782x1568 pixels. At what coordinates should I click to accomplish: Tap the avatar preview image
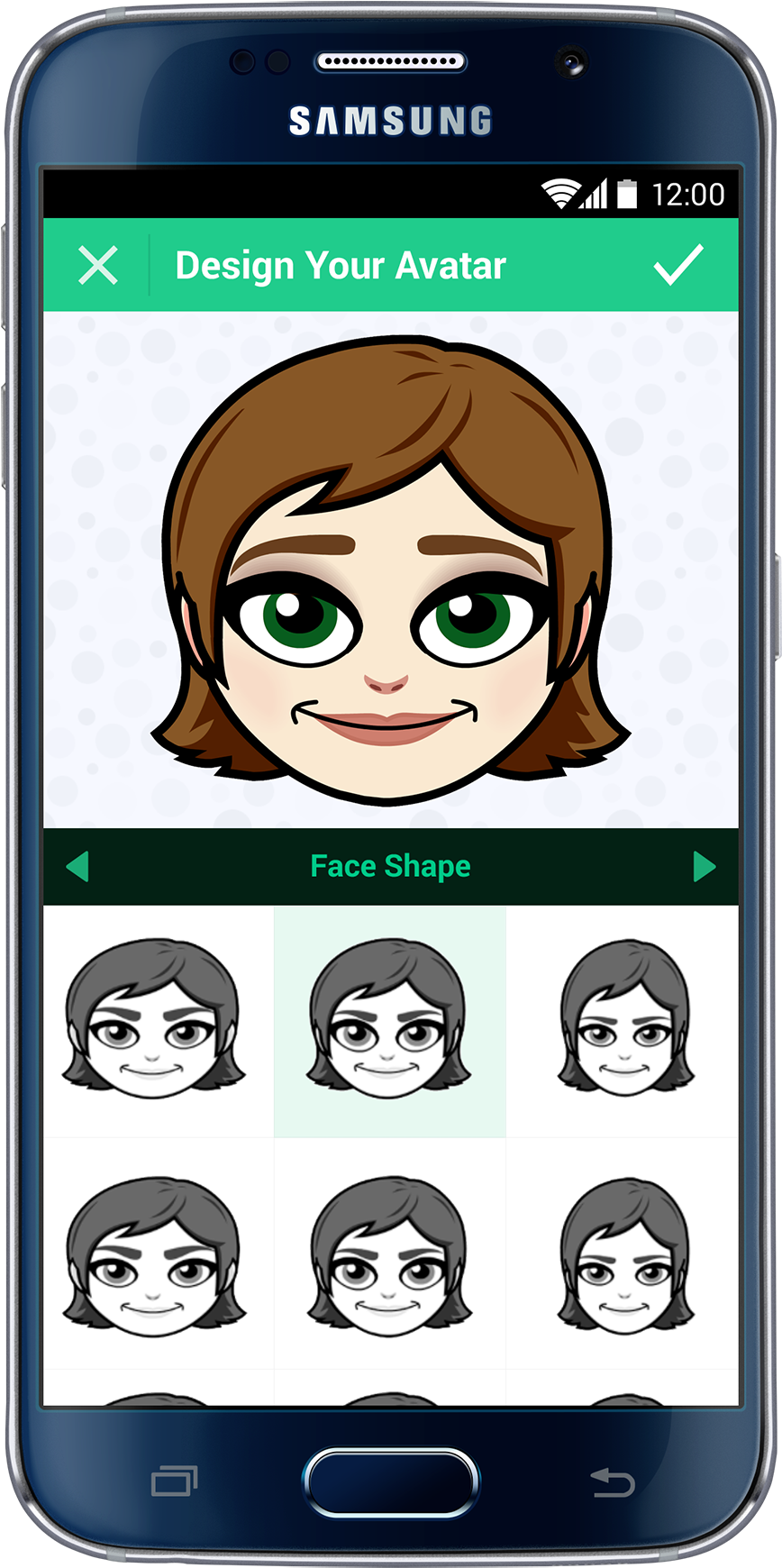[x=390, y=568]
